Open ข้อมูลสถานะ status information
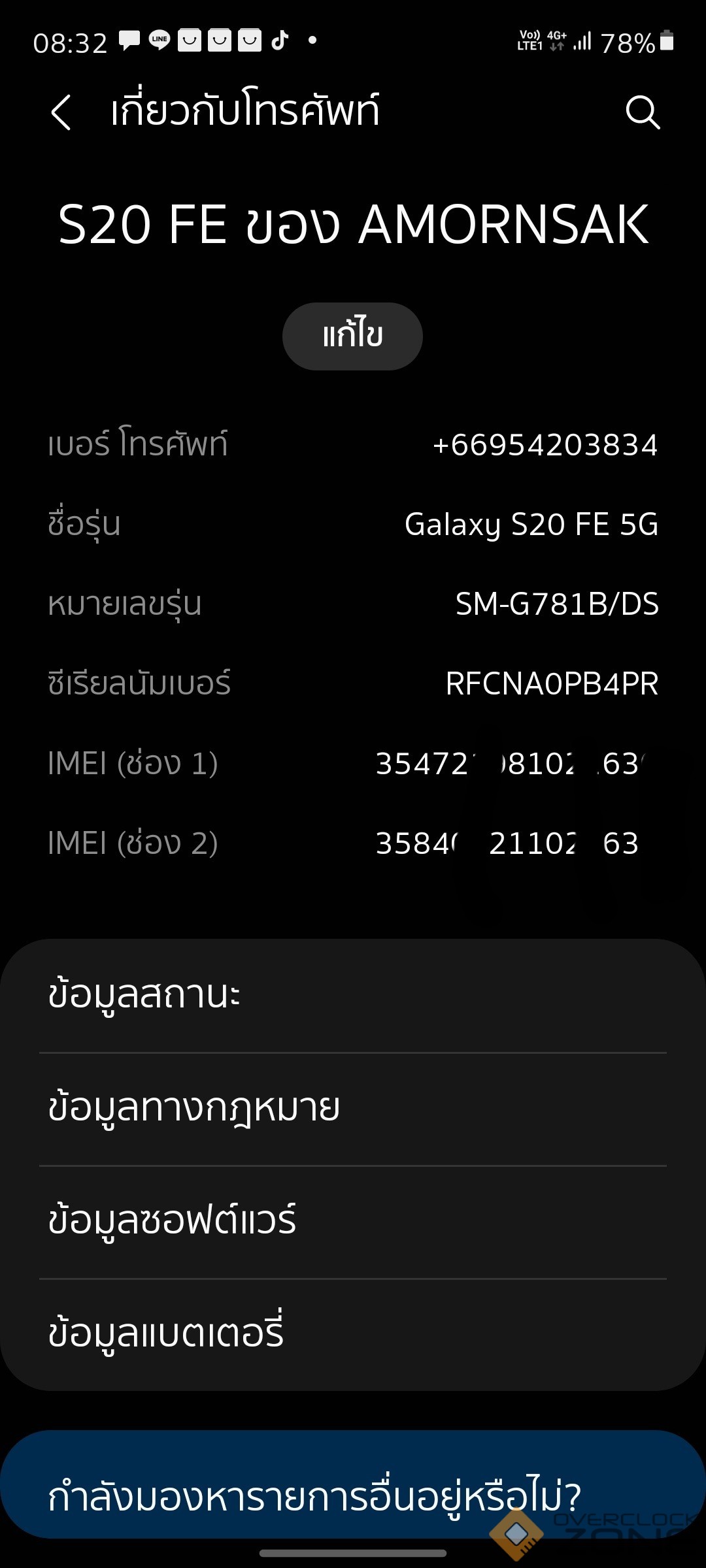706x1568 pixels. 353,996
